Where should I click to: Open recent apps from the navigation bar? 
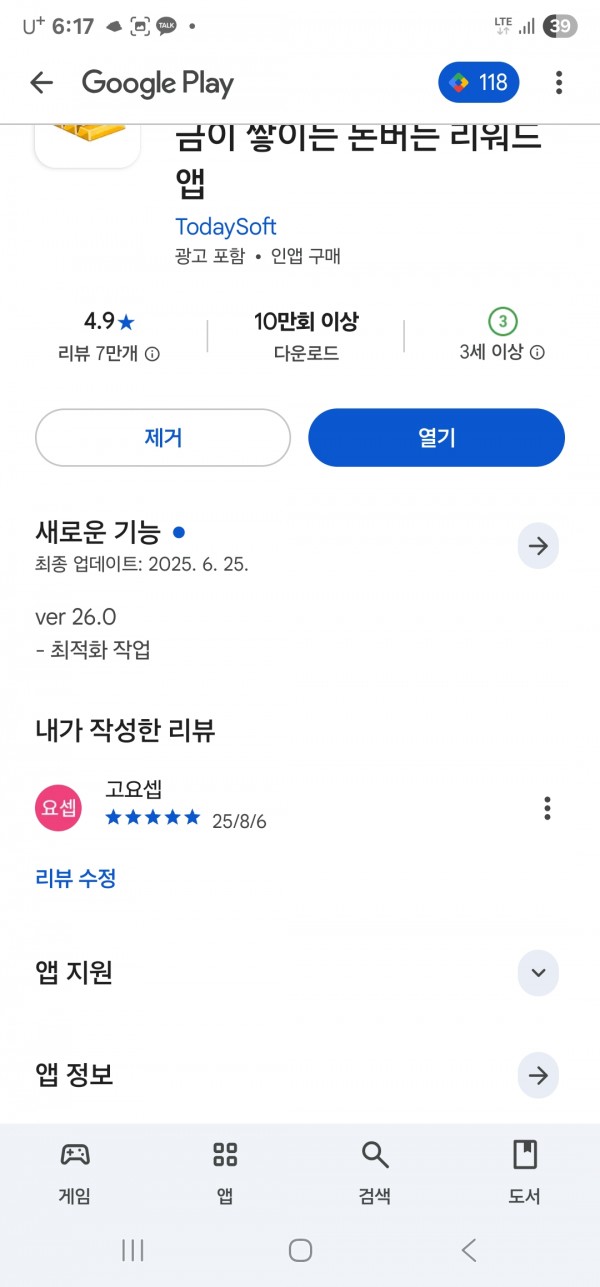click(132, 1249)
